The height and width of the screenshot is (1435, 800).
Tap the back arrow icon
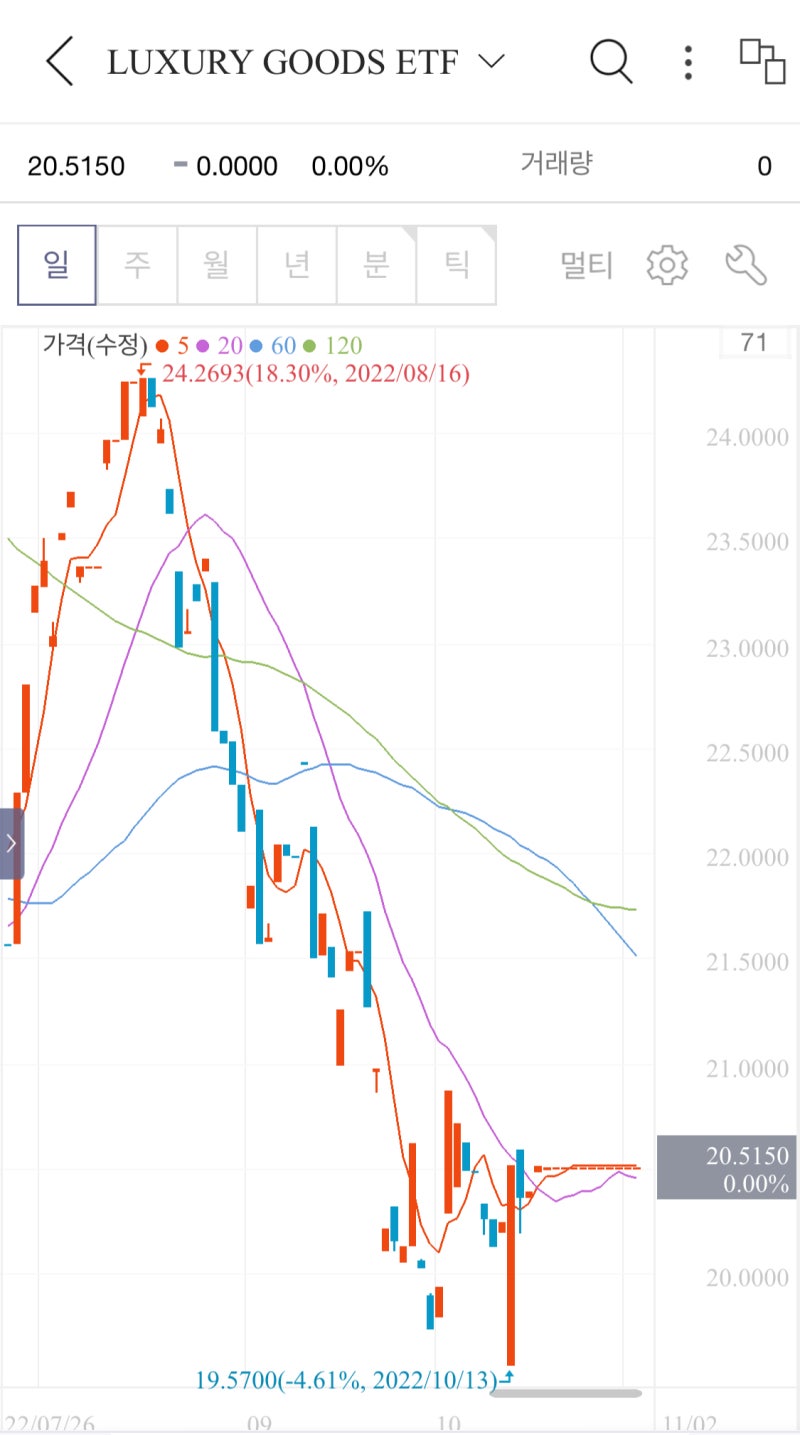pyautogui.click(x=58, y=61)
